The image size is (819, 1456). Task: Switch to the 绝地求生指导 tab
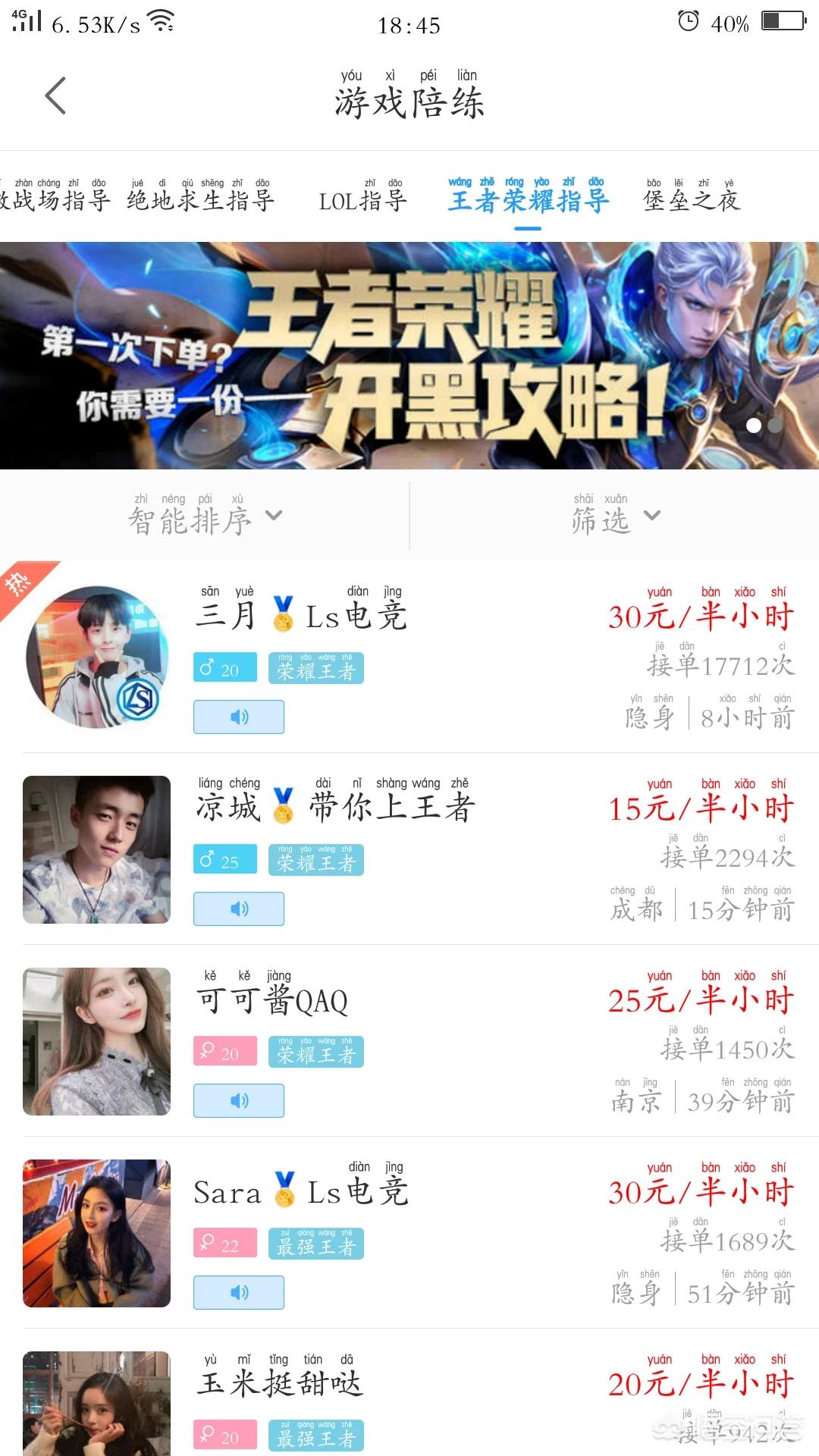[x=200, y=199]
